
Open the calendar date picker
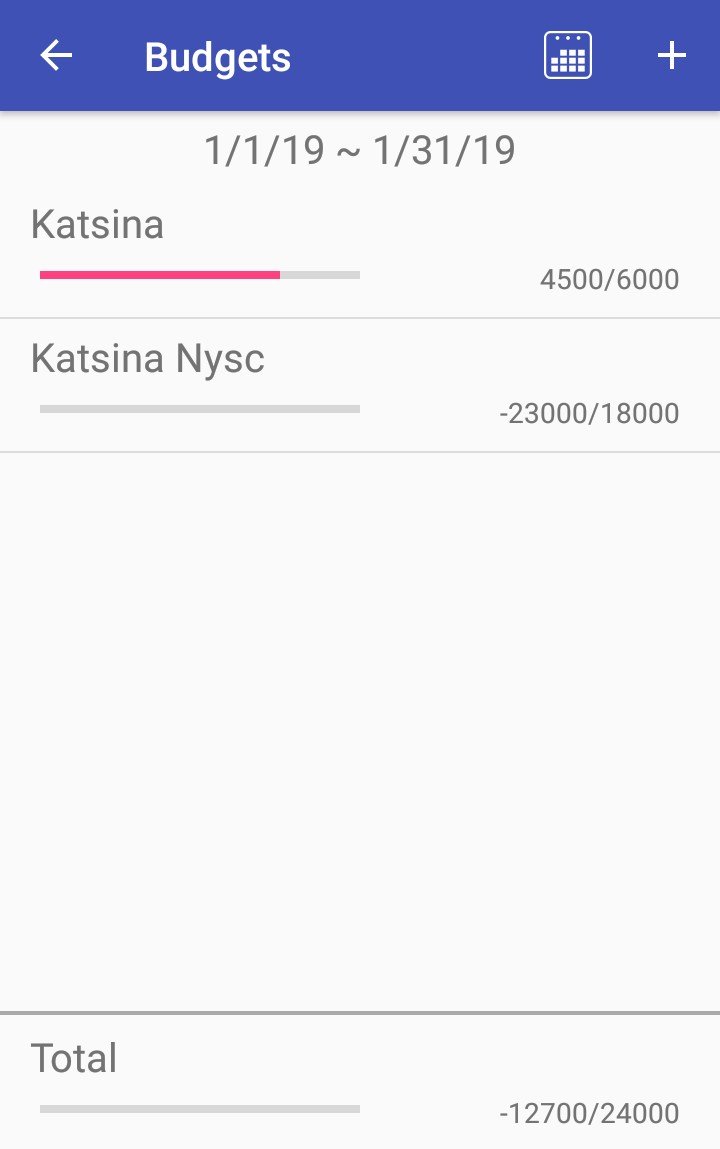click(x=568, y=56)
